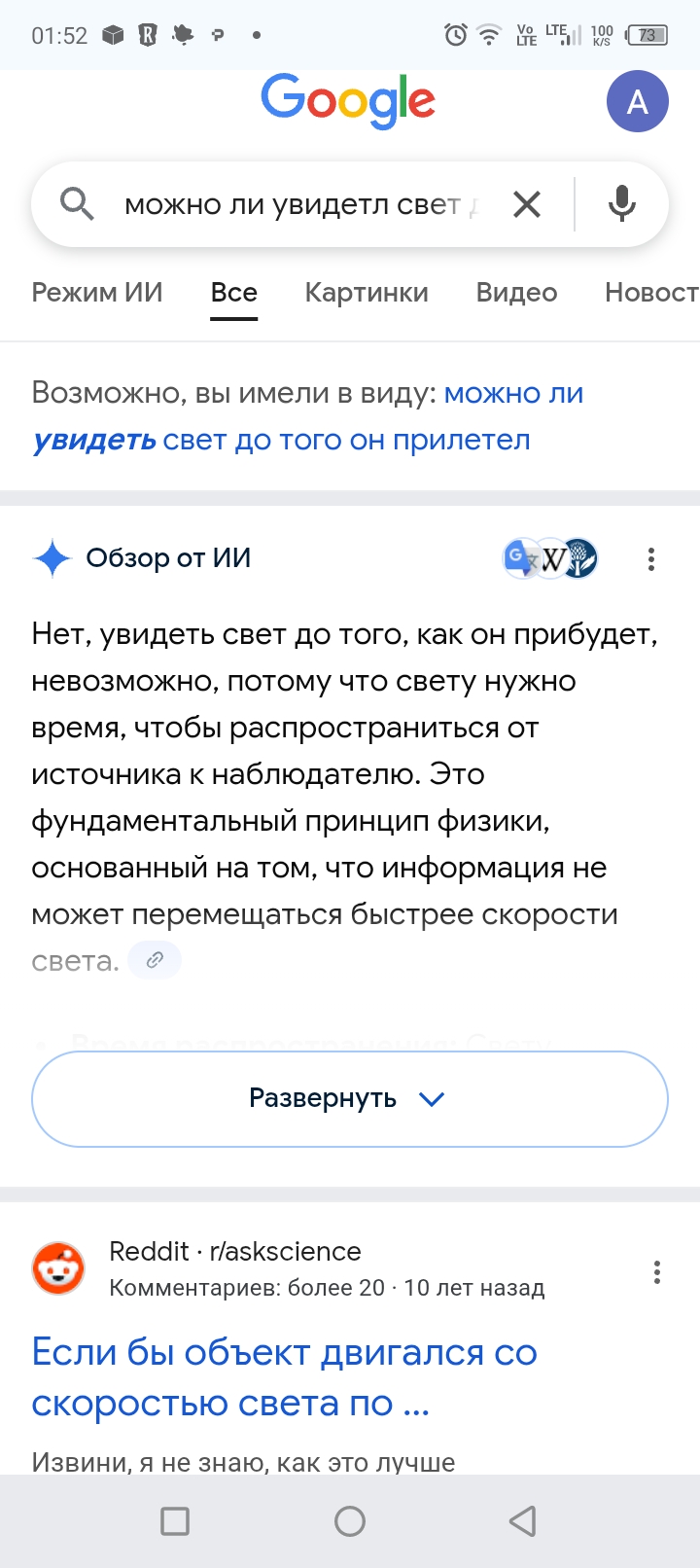Screen dimensions: 700x1568
Task: Tap the link chip after светa
Action: (x=155, y=960)
